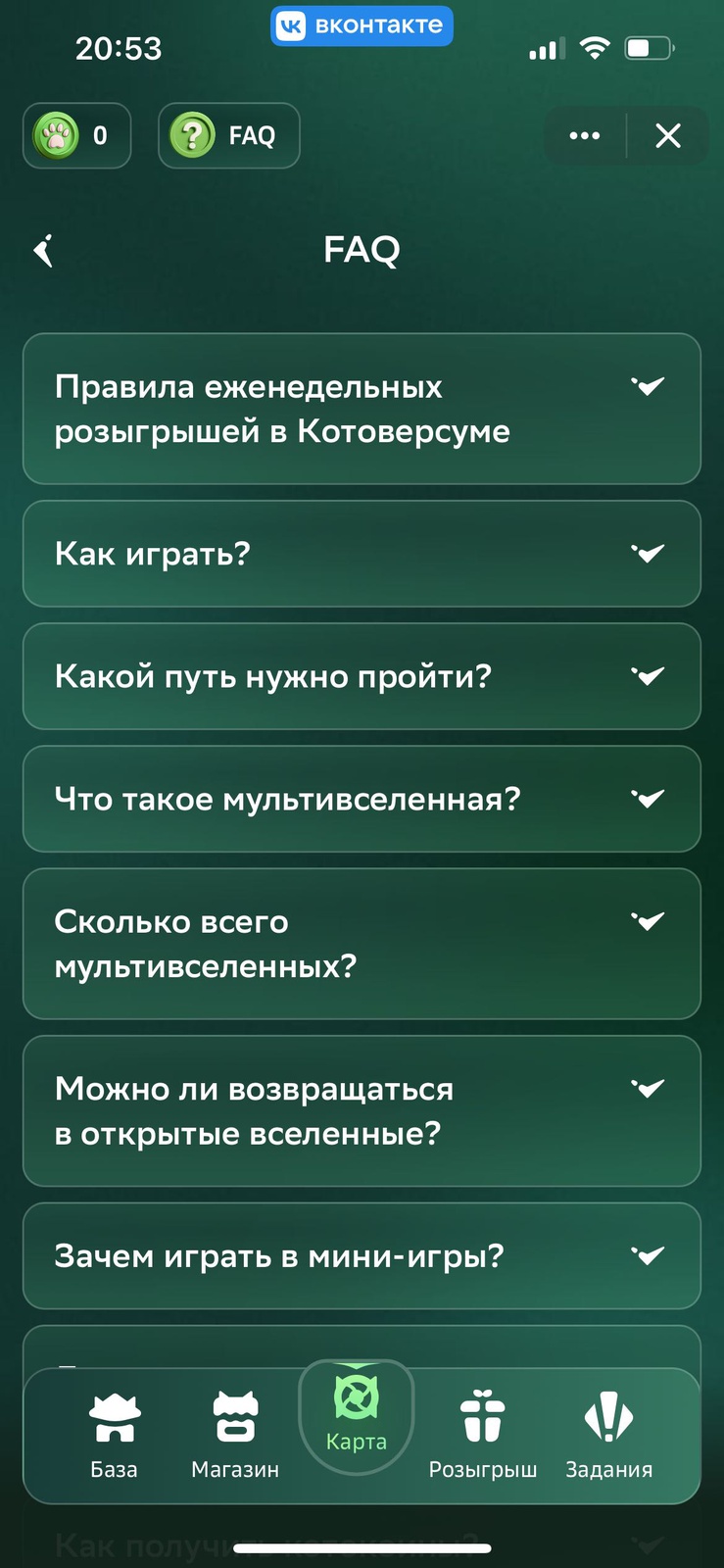The width and height of the screenshot is (724, 1568).
Task: Expand "Зачем играть в мини-игры?"
Action: (362, 1255)
